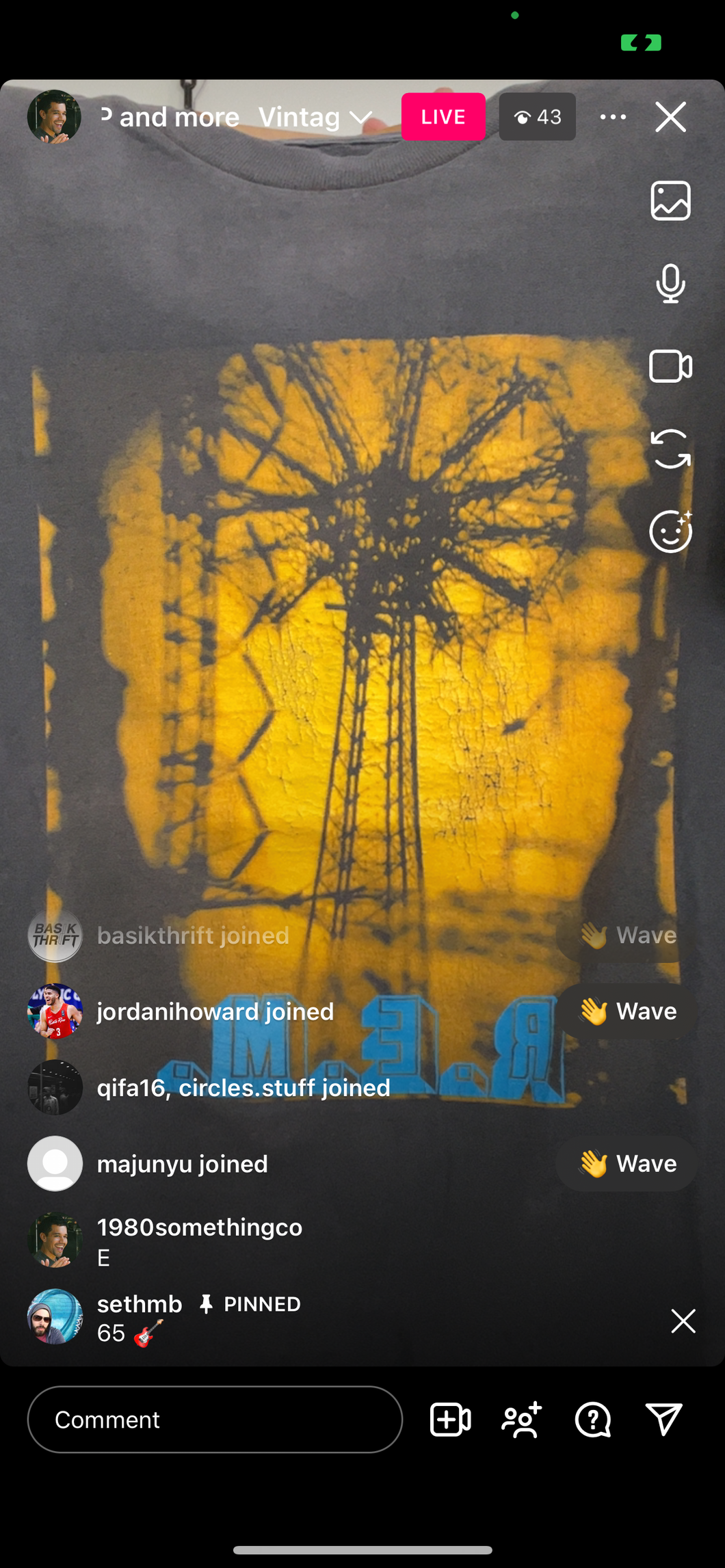The image size is (725, 1568).
Task: Open the host profile picture
Action: tap(54, 117)
